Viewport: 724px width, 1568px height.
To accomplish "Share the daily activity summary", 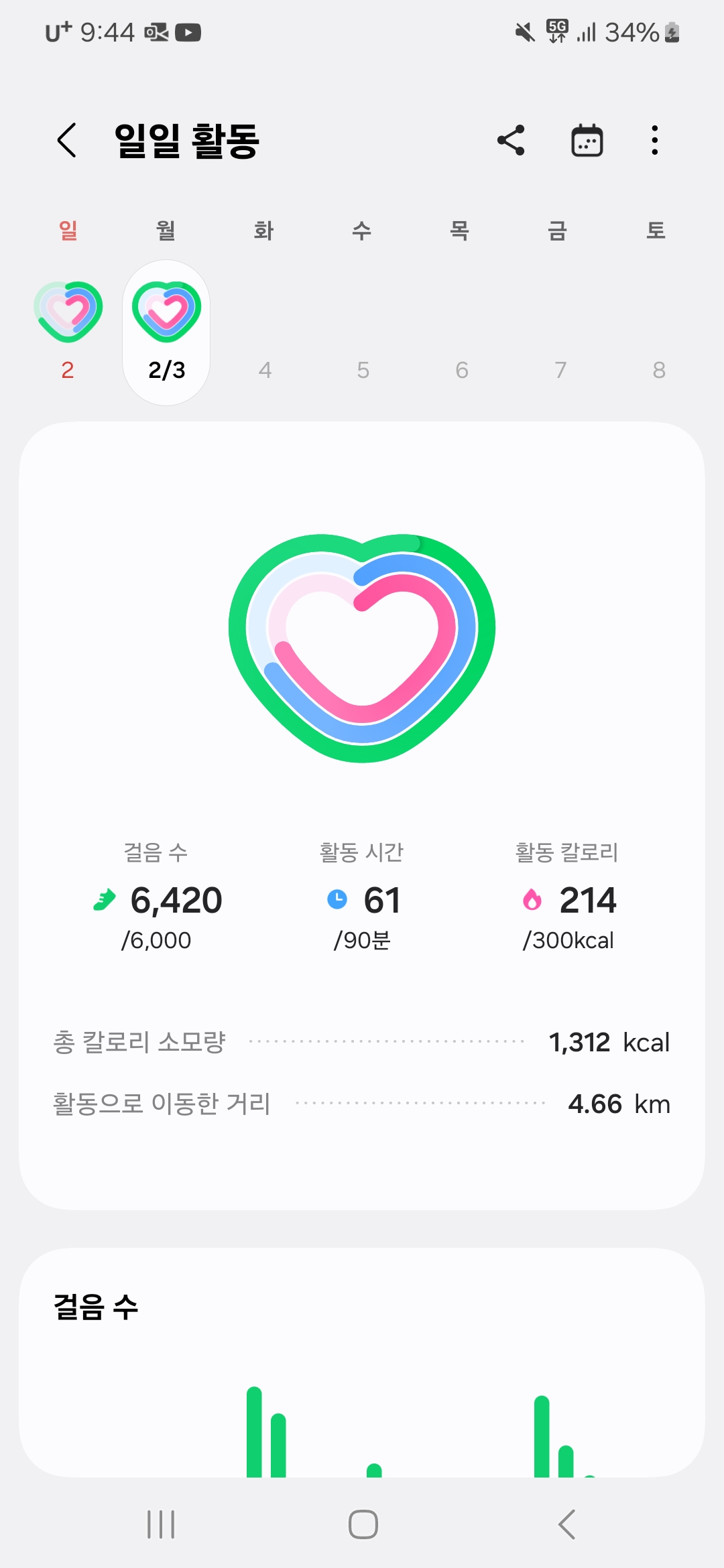I will [x=511, y=141].
